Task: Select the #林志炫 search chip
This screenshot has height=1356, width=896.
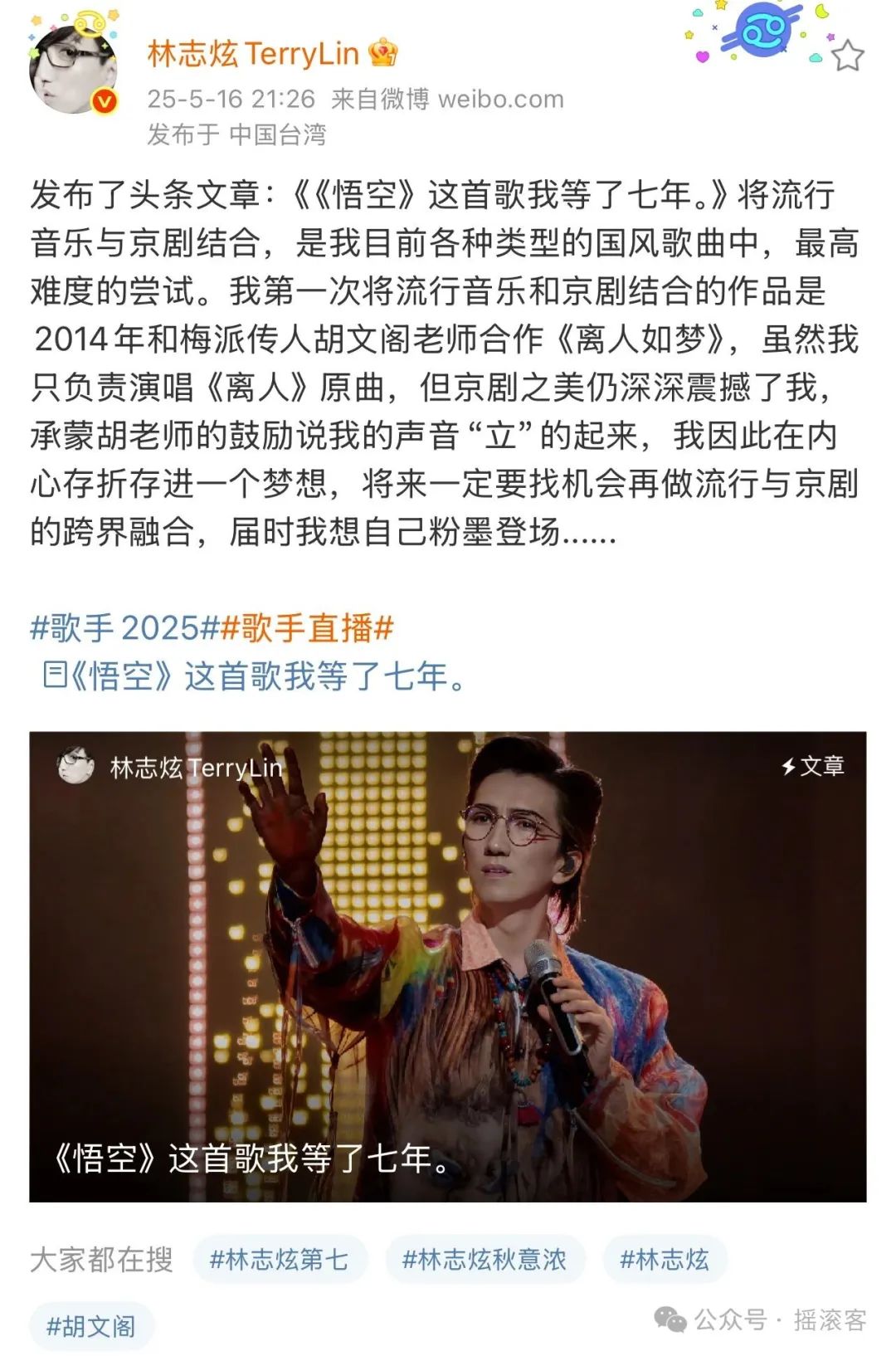Action: coord(665,1260)
